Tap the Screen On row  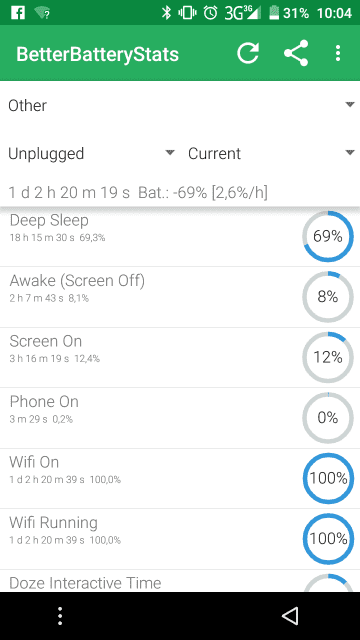180,358
